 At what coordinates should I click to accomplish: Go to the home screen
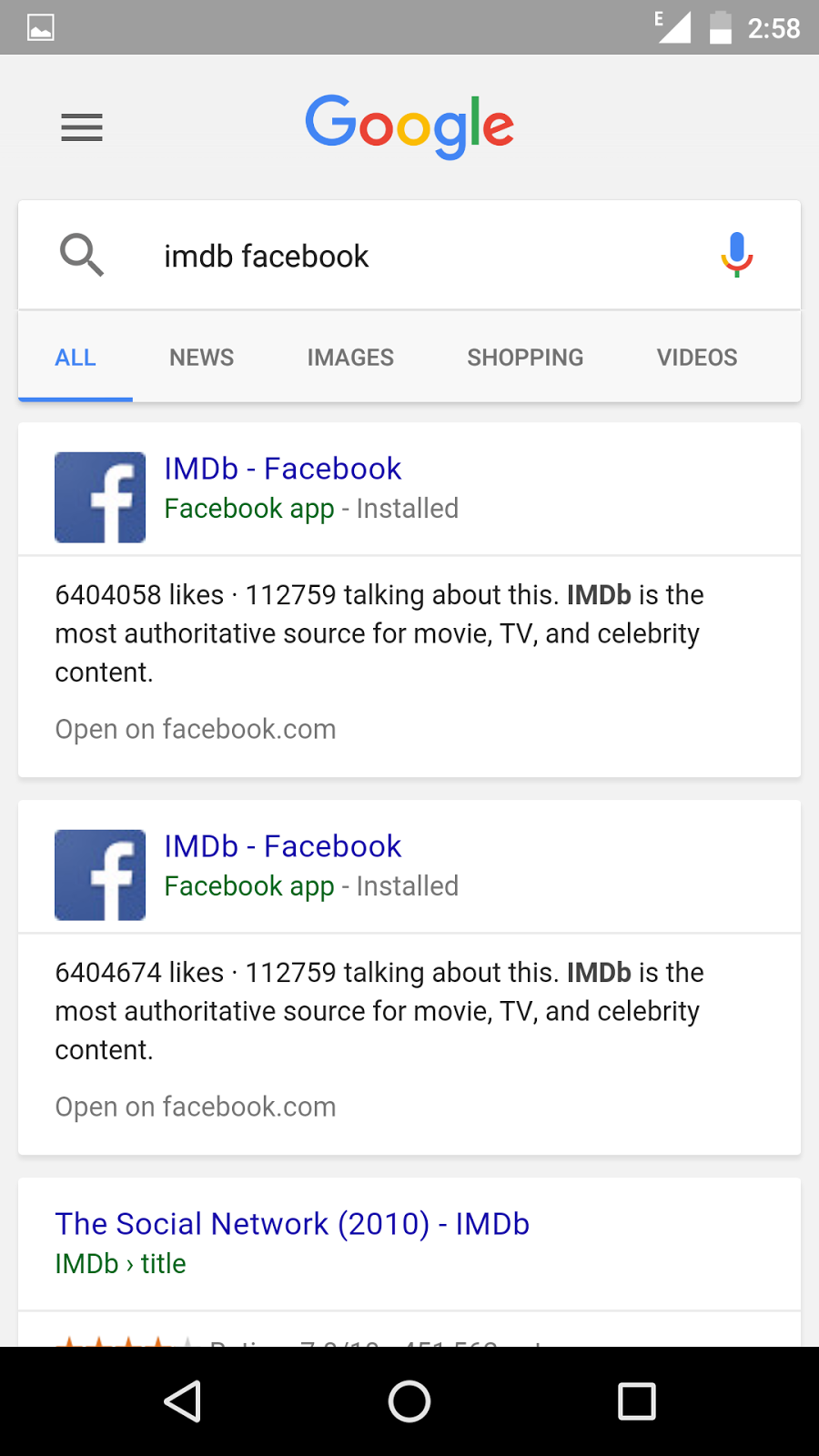pyautogui.click(x=409, y=1401)
